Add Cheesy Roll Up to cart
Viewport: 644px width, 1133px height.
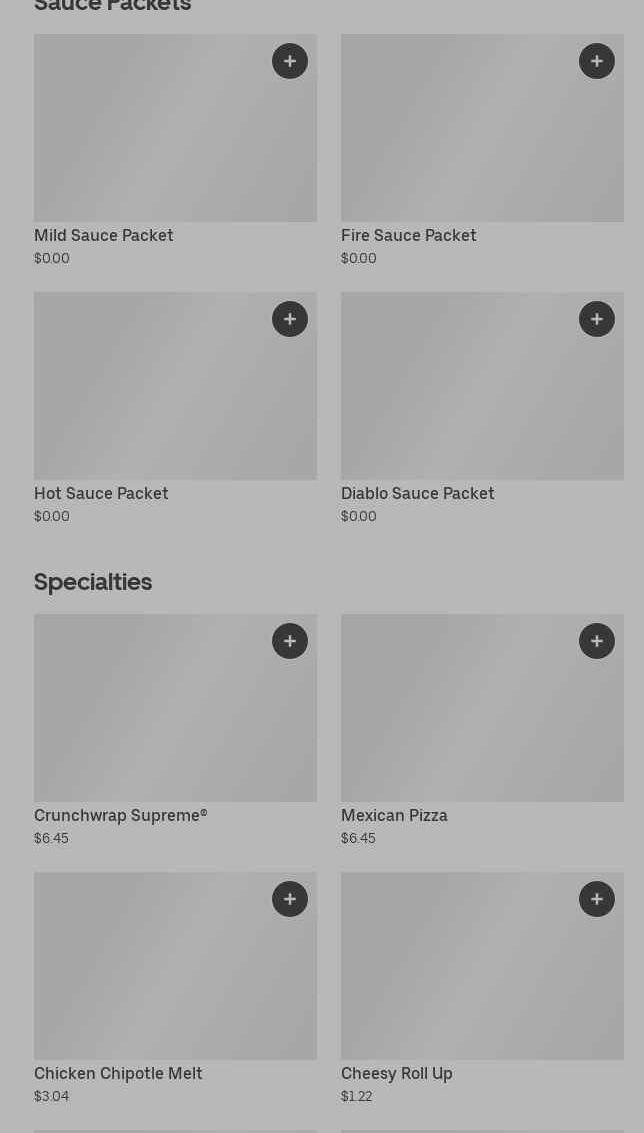point(597,899)
